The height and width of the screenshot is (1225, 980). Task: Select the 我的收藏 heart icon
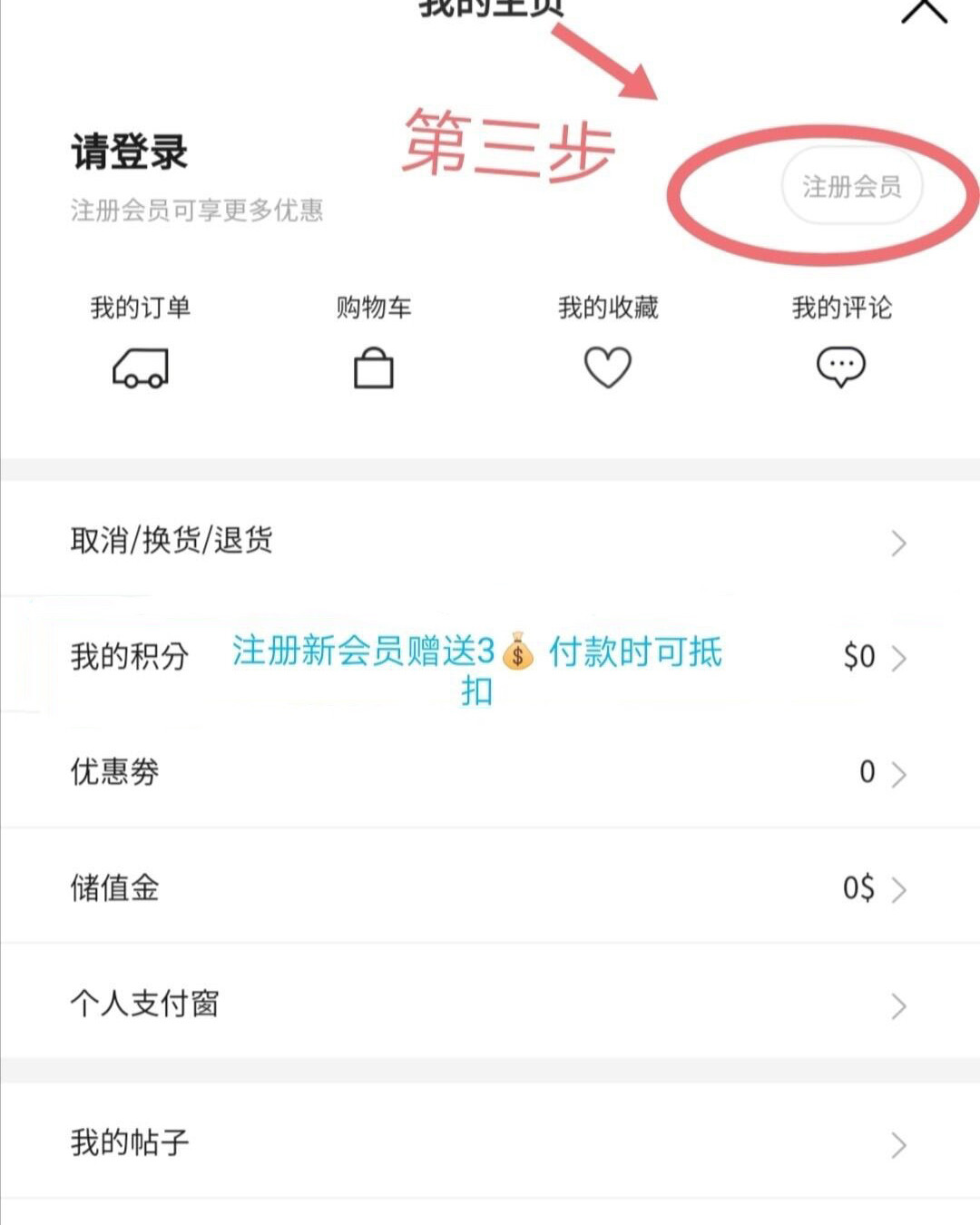(x=608, y=367)
